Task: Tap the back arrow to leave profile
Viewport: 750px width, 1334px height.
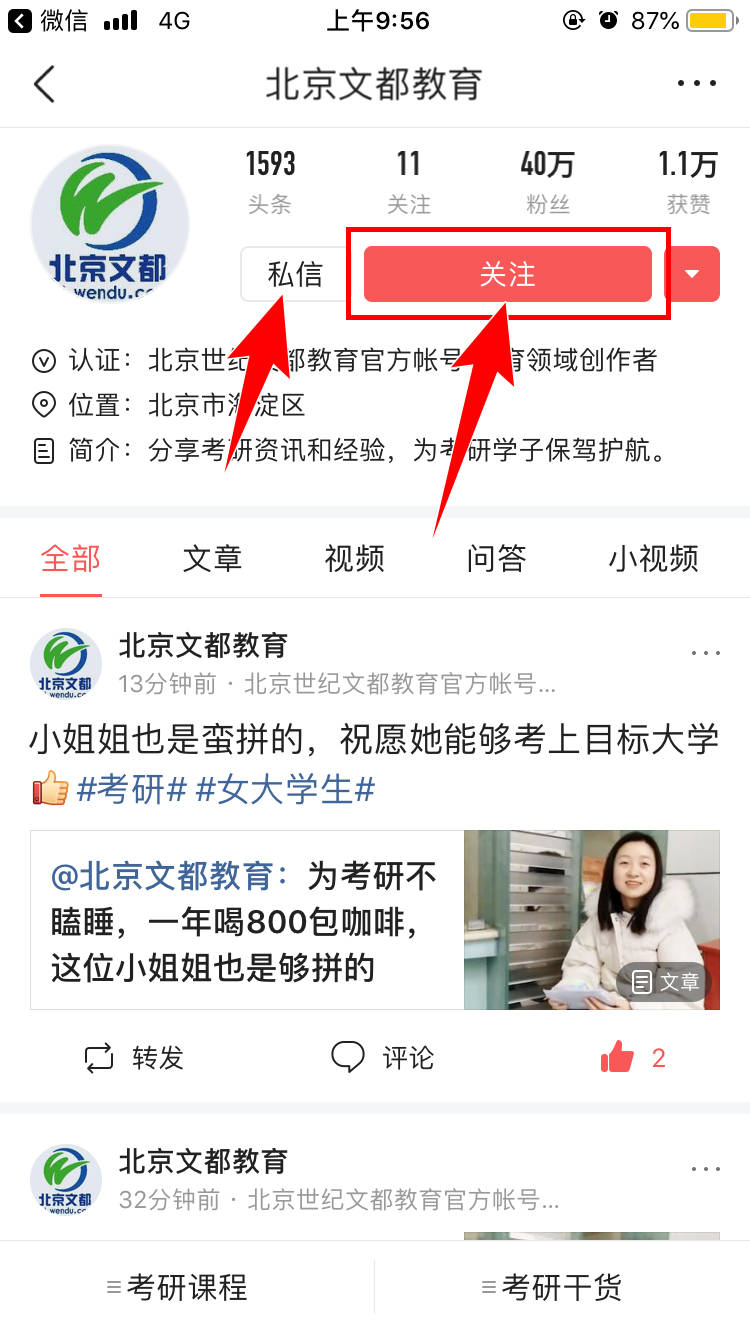Action: 42,84
